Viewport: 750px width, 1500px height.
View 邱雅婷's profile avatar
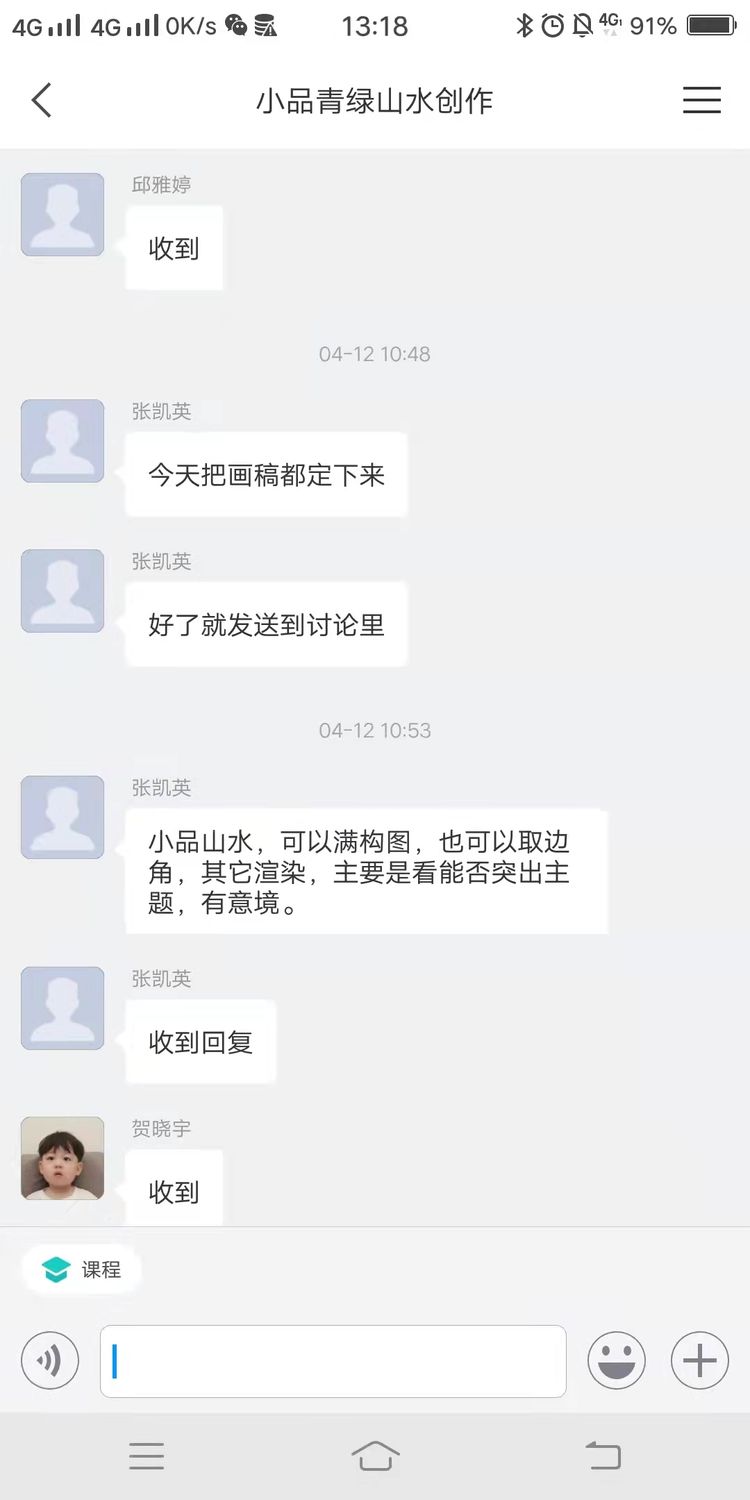click(x=62, y=214)
